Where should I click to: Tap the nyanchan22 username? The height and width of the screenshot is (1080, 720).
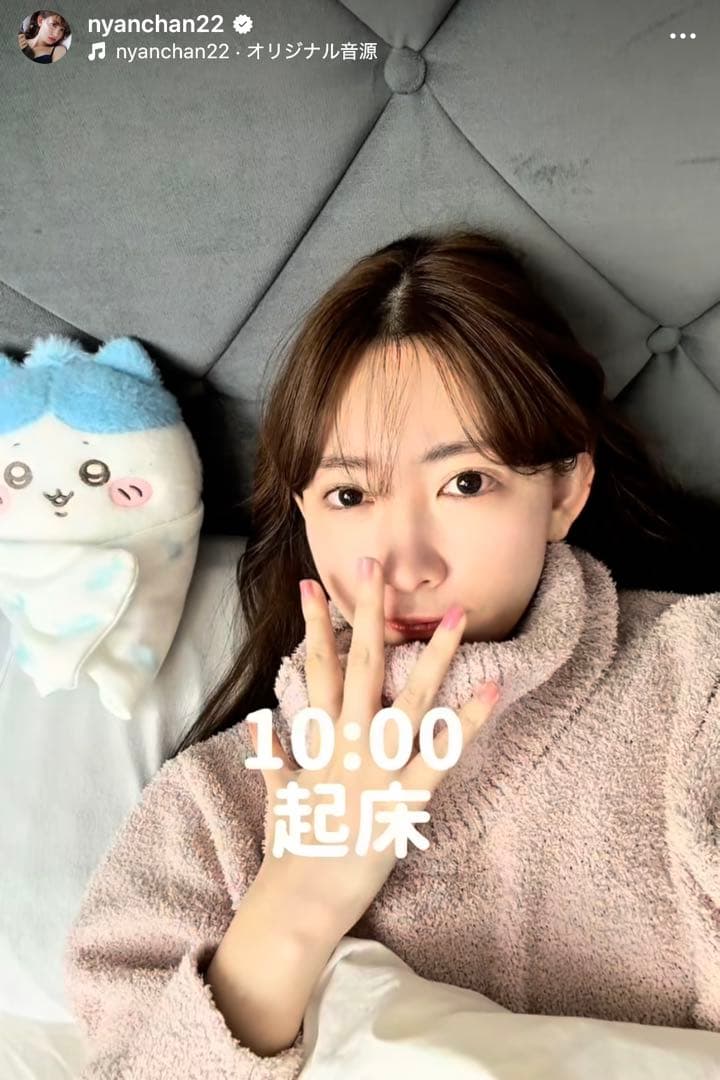pyautogui.click(x=155, y=24)
